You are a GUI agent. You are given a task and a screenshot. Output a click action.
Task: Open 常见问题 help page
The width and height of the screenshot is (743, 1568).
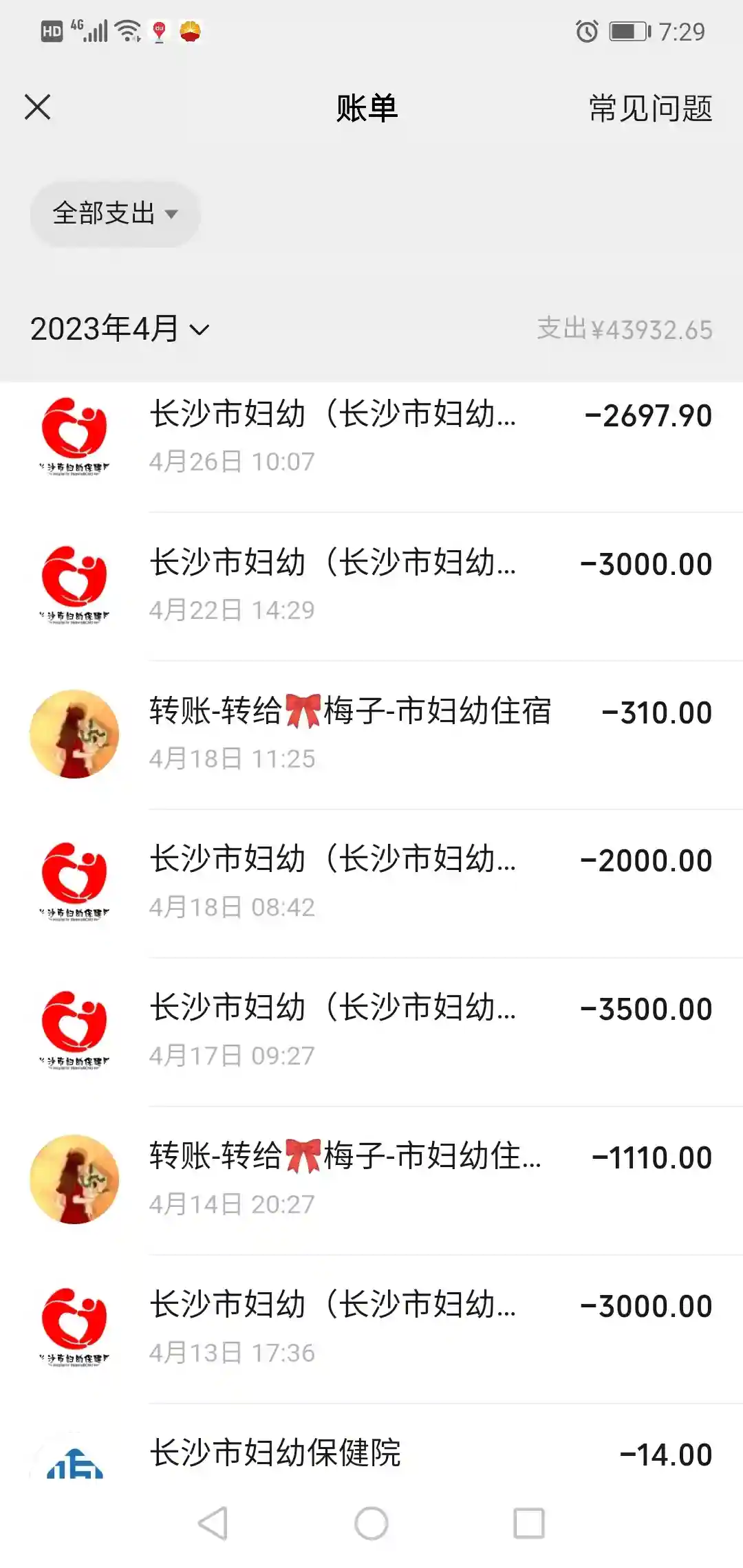650,109
